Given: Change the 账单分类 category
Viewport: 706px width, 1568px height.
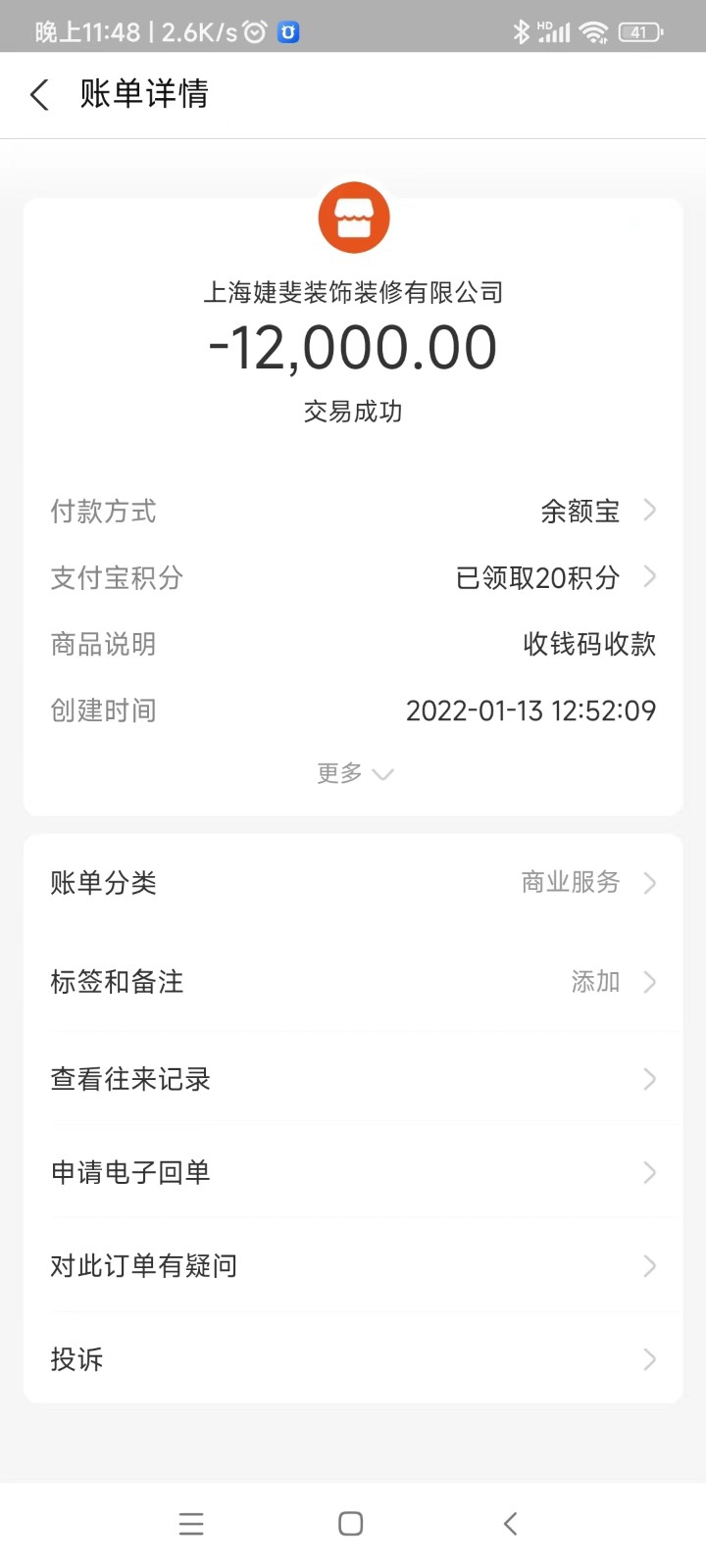Looking at the screenshot, I should 353,883.
